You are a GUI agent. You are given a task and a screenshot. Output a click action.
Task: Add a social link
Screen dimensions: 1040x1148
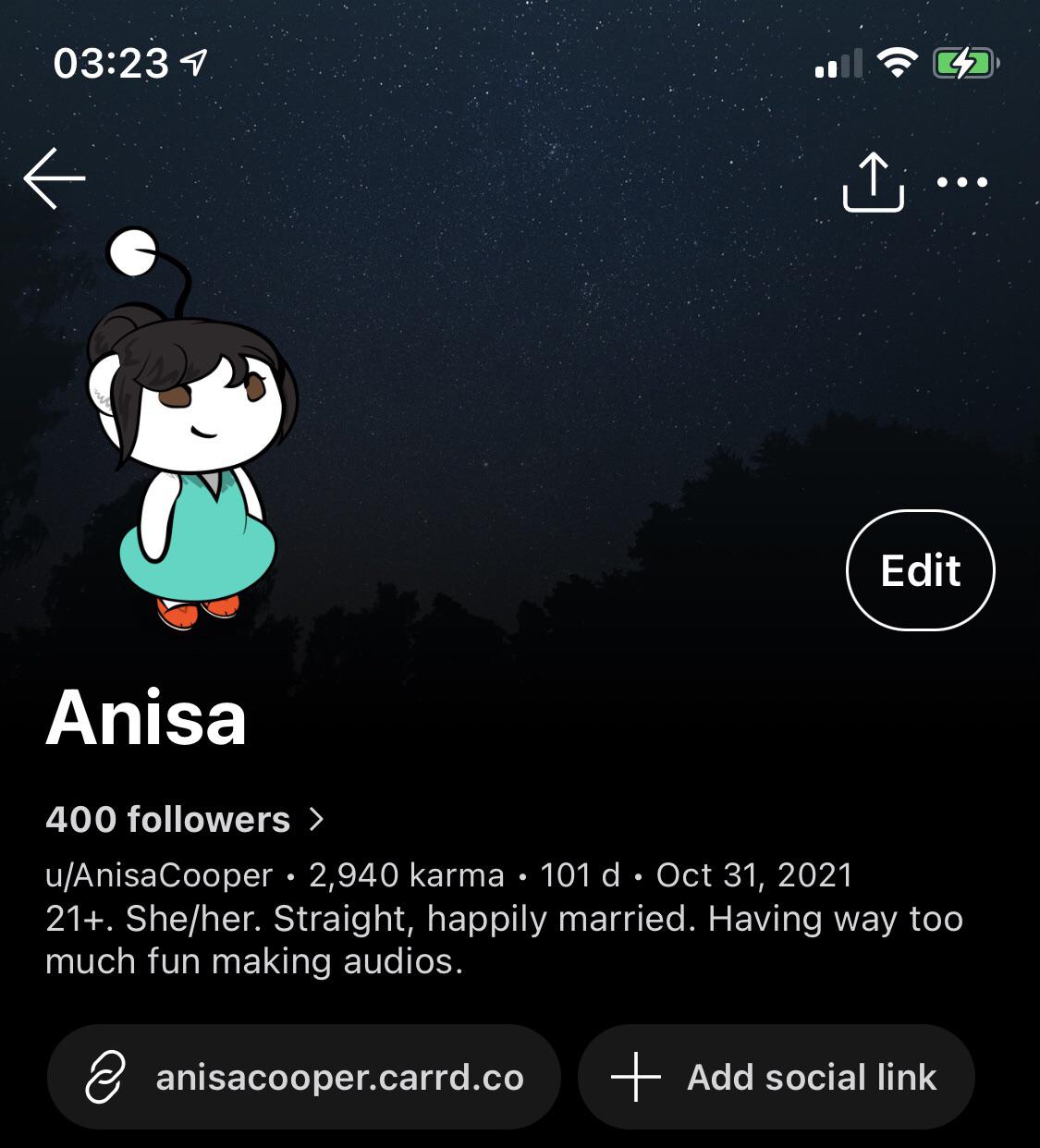[776, 1078]
